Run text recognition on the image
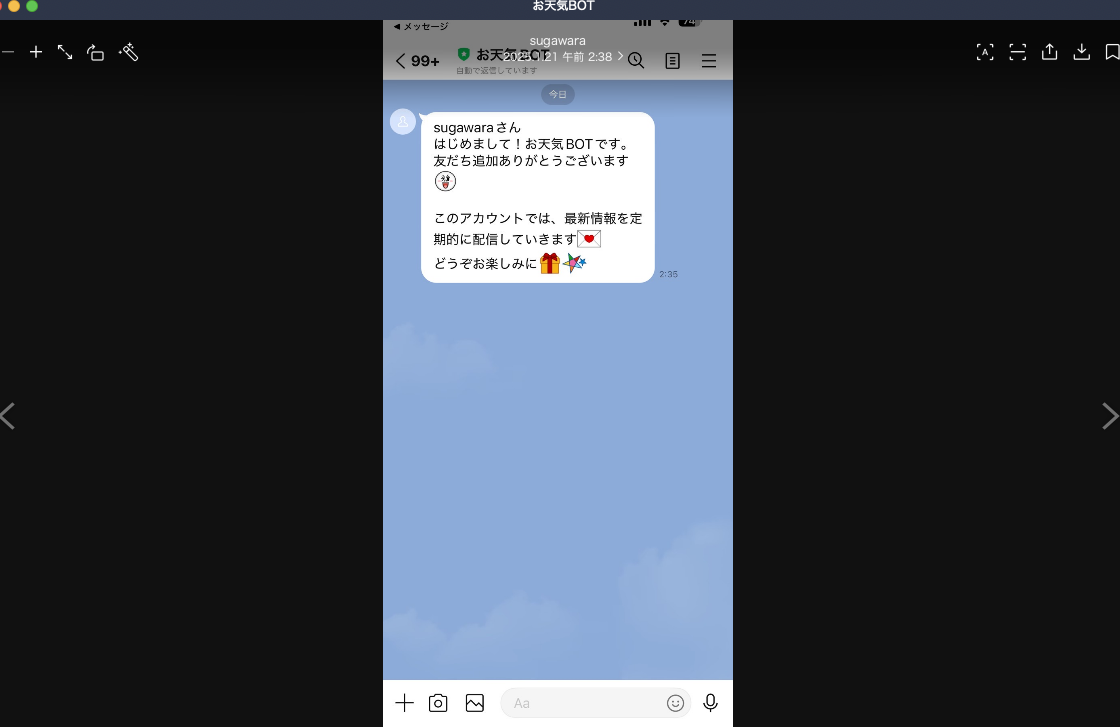1120x727 pixels. (985, 52)
